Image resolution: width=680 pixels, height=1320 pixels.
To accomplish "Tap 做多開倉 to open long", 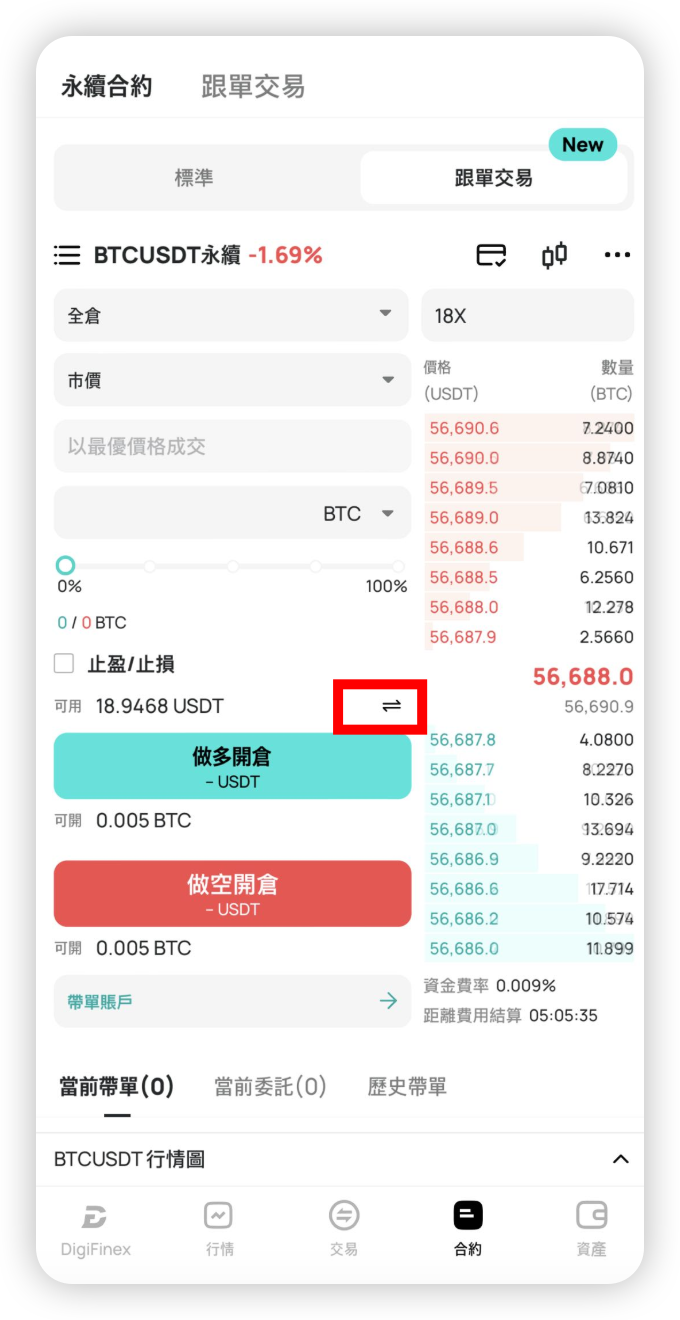I will click(232, 766).
